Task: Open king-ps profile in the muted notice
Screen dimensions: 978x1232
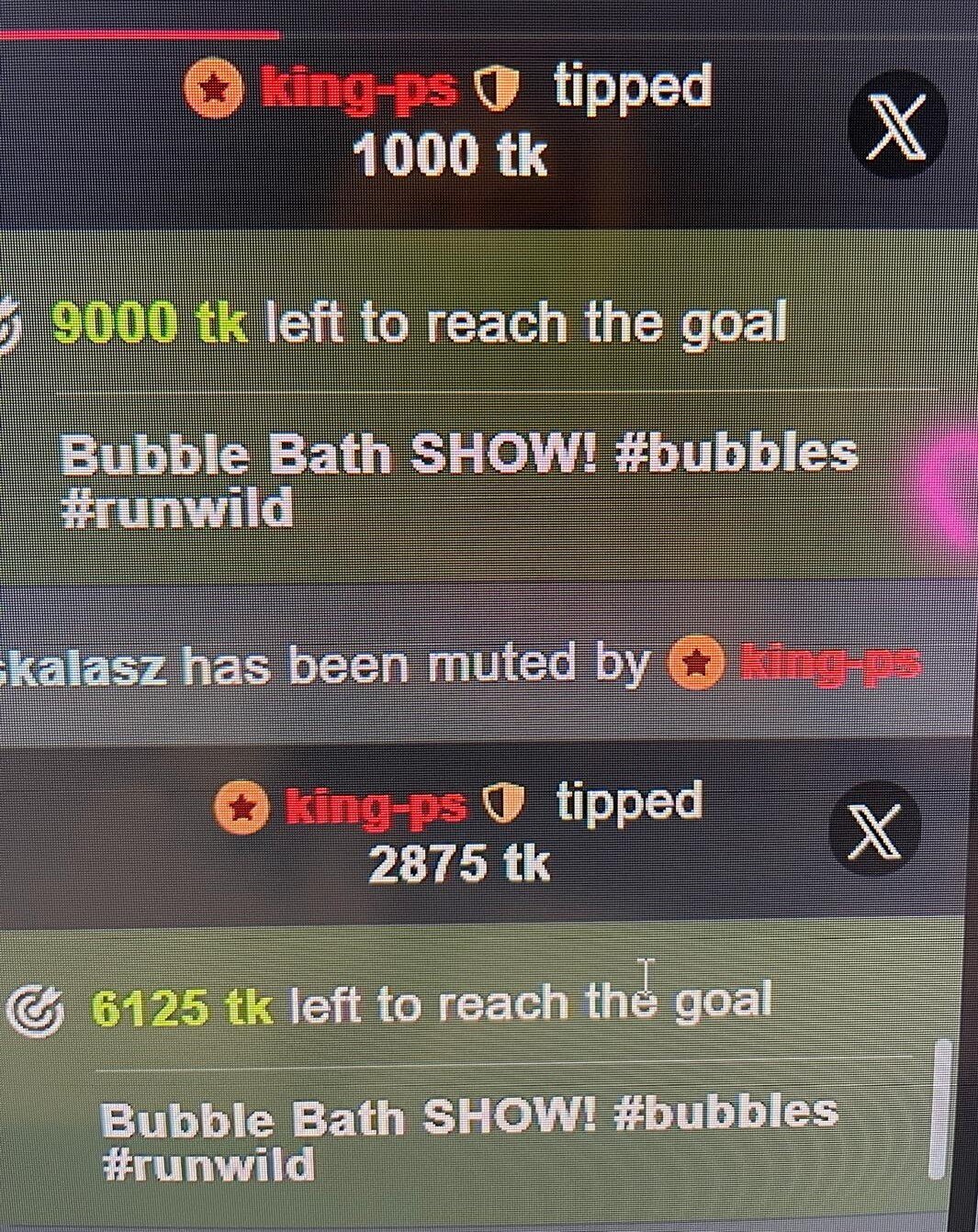Action: (x=829, y=663)
